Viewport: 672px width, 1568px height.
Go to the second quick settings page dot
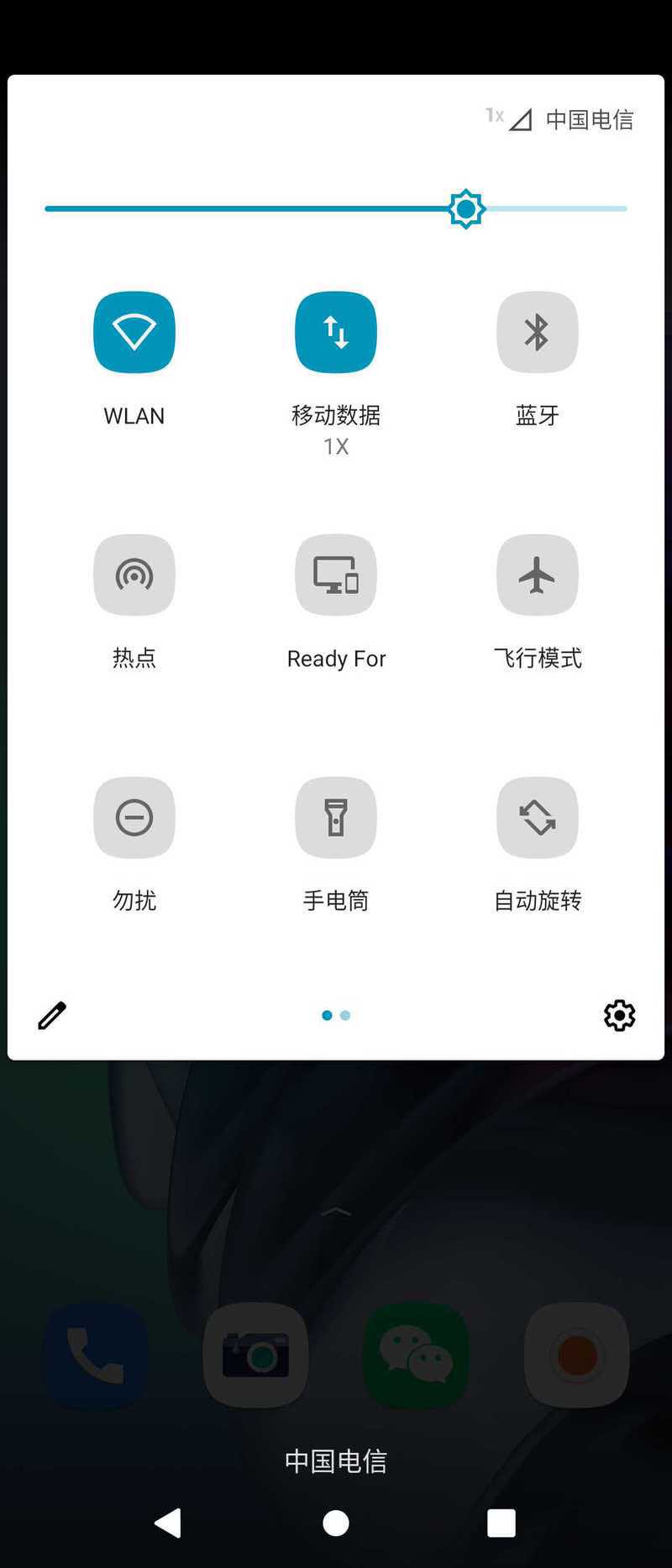[x=345, y=1015]
